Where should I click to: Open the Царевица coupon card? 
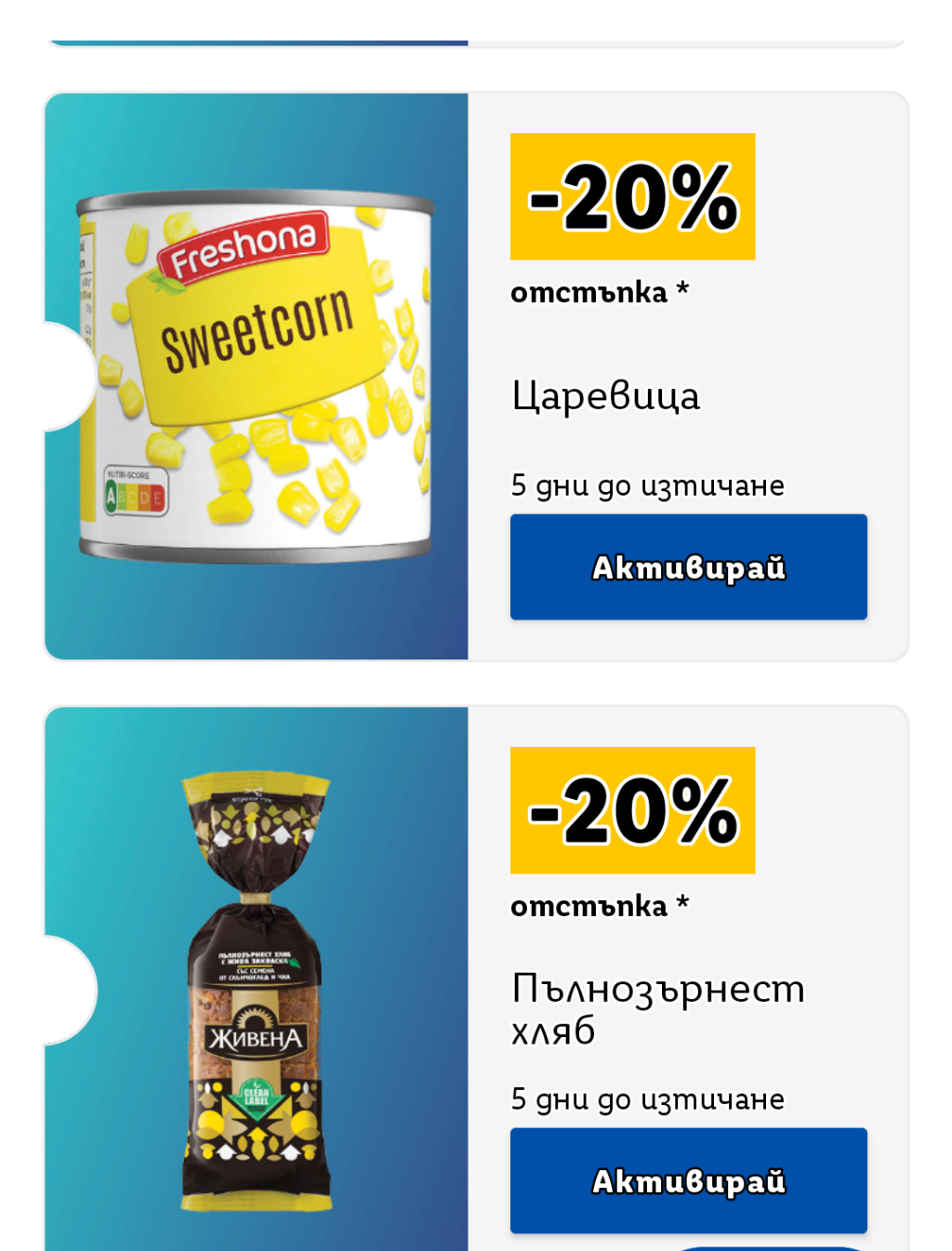click(x=476, y=377)
